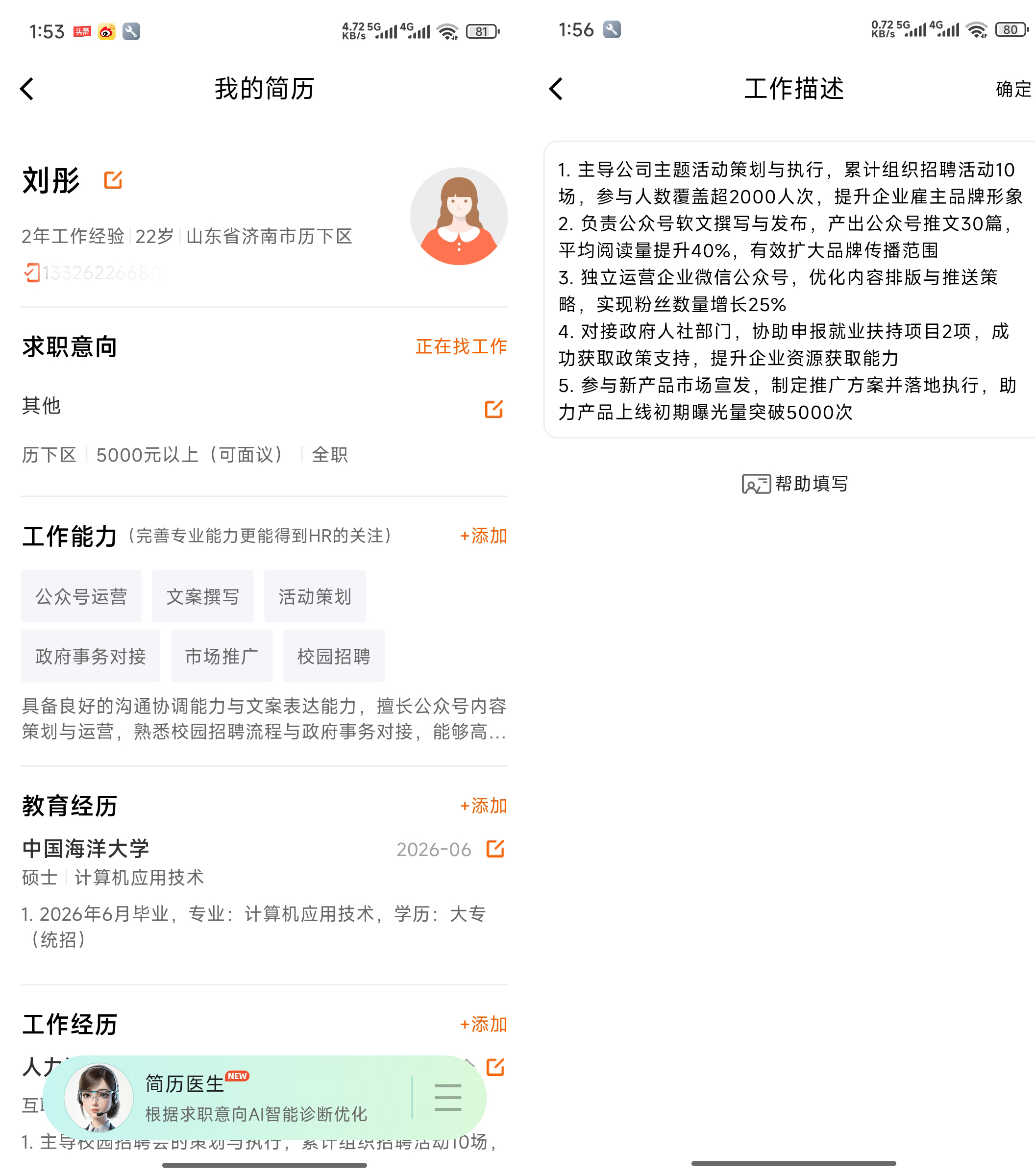Viewport: 1035px width, 1176px height.
Task: Go back from the 工作描述 page
Action: (x=556, y=89)
